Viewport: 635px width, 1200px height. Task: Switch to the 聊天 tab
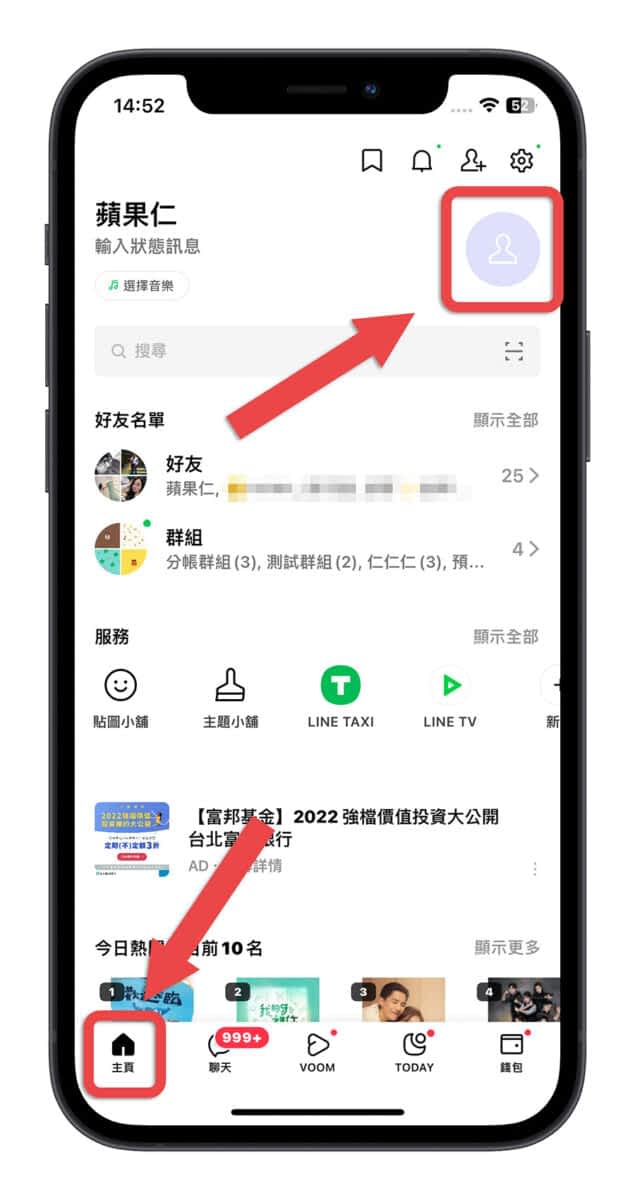(x=219, y=1053)
